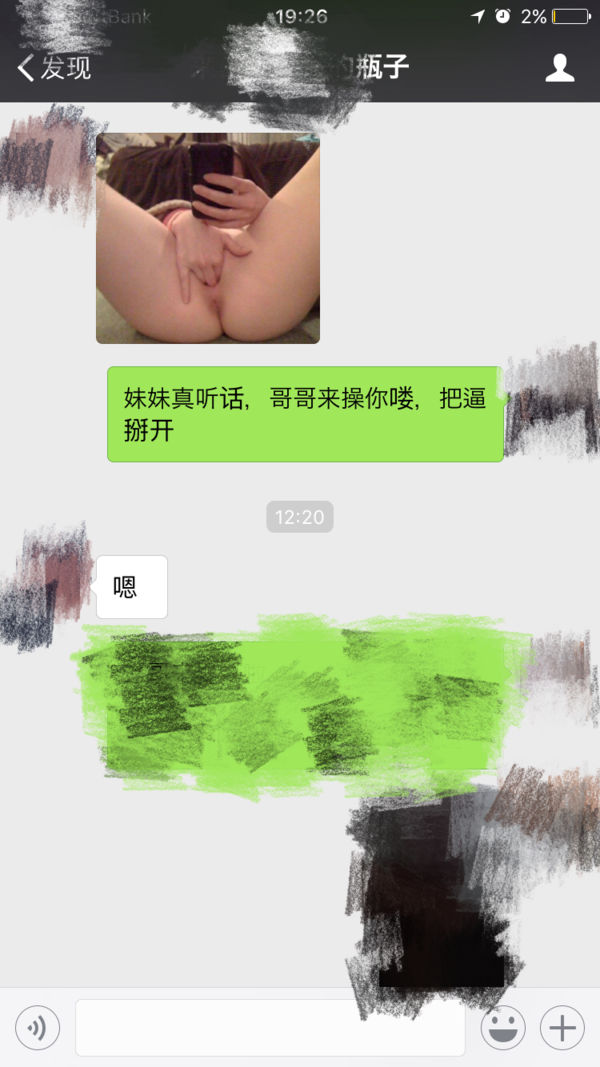Switch to voice message input
The width and height of the screenshot is (600, 1067).
point(37,1027)
